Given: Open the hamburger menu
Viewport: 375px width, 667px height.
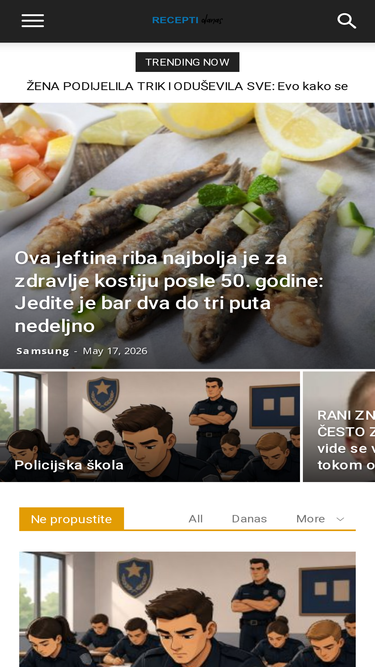Looking at the screenshot, I should 33,20.
